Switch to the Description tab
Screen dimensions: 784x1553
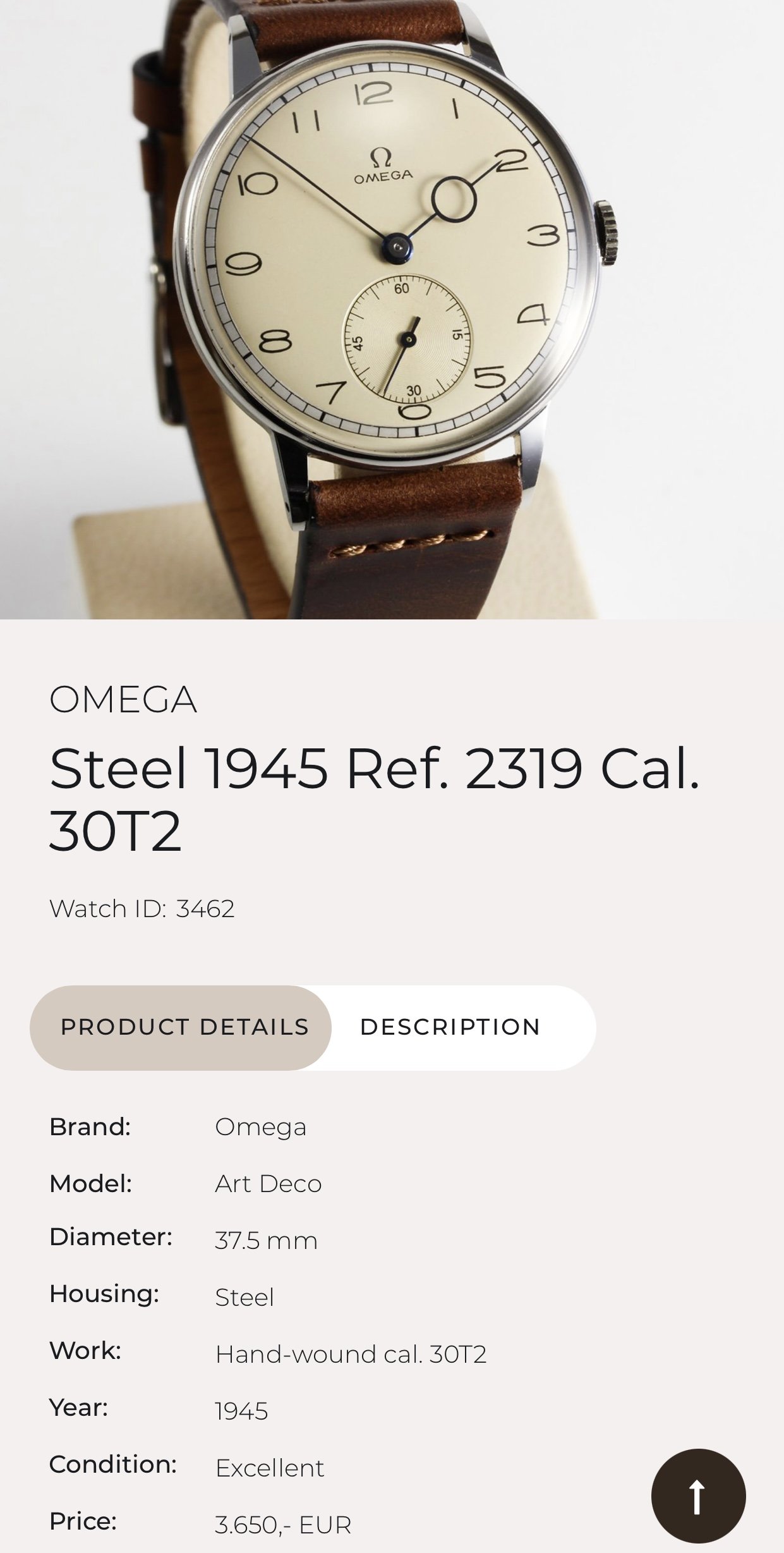450,1027
